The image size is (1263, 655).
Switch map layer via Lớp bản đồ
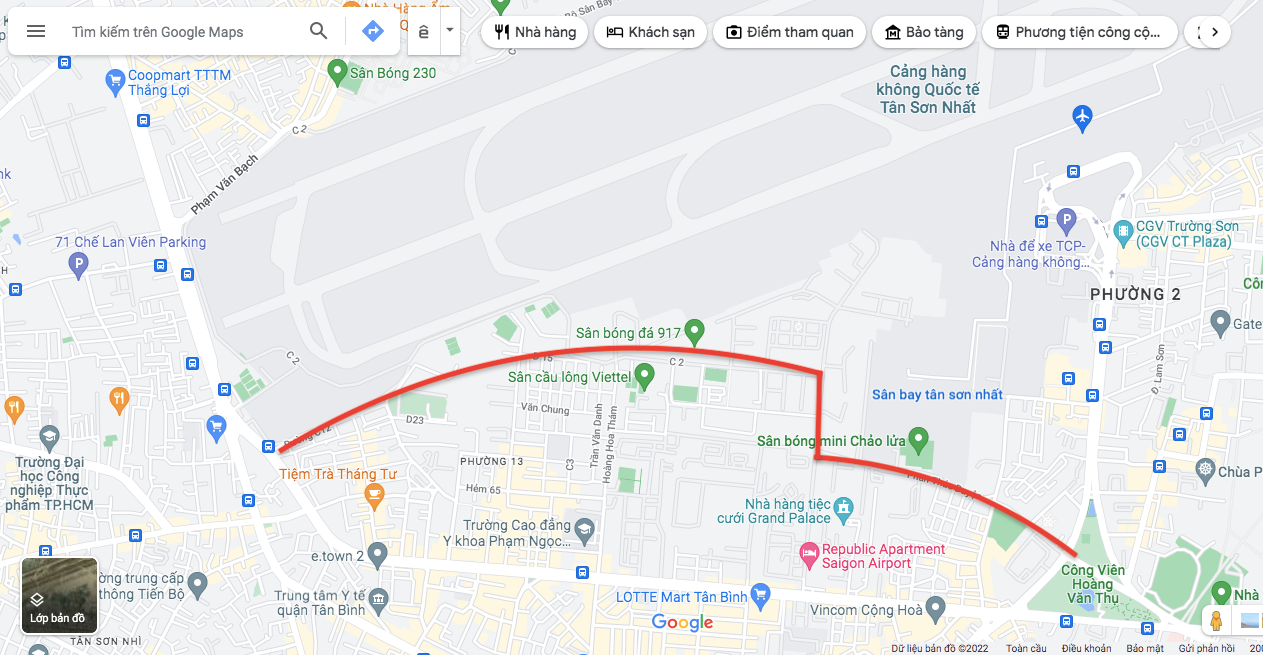[59, 596]
